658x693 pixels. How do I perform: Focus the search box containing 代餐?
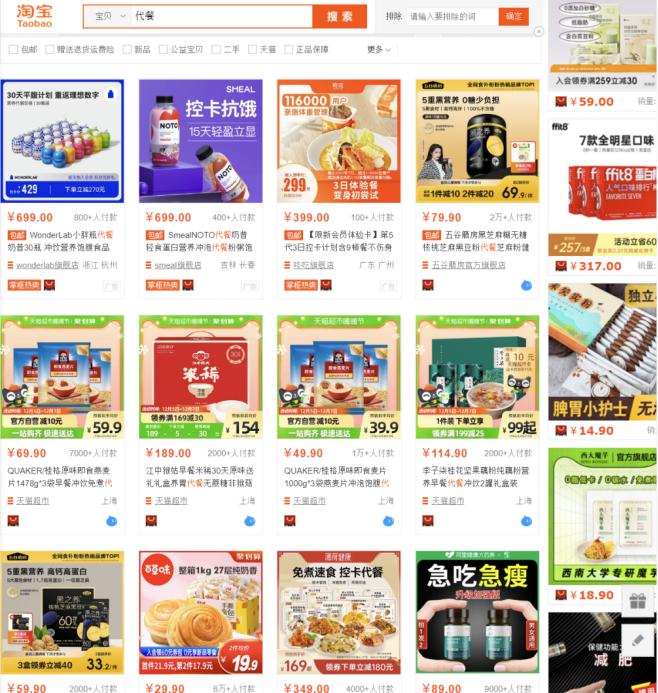[x=220, y=16]
